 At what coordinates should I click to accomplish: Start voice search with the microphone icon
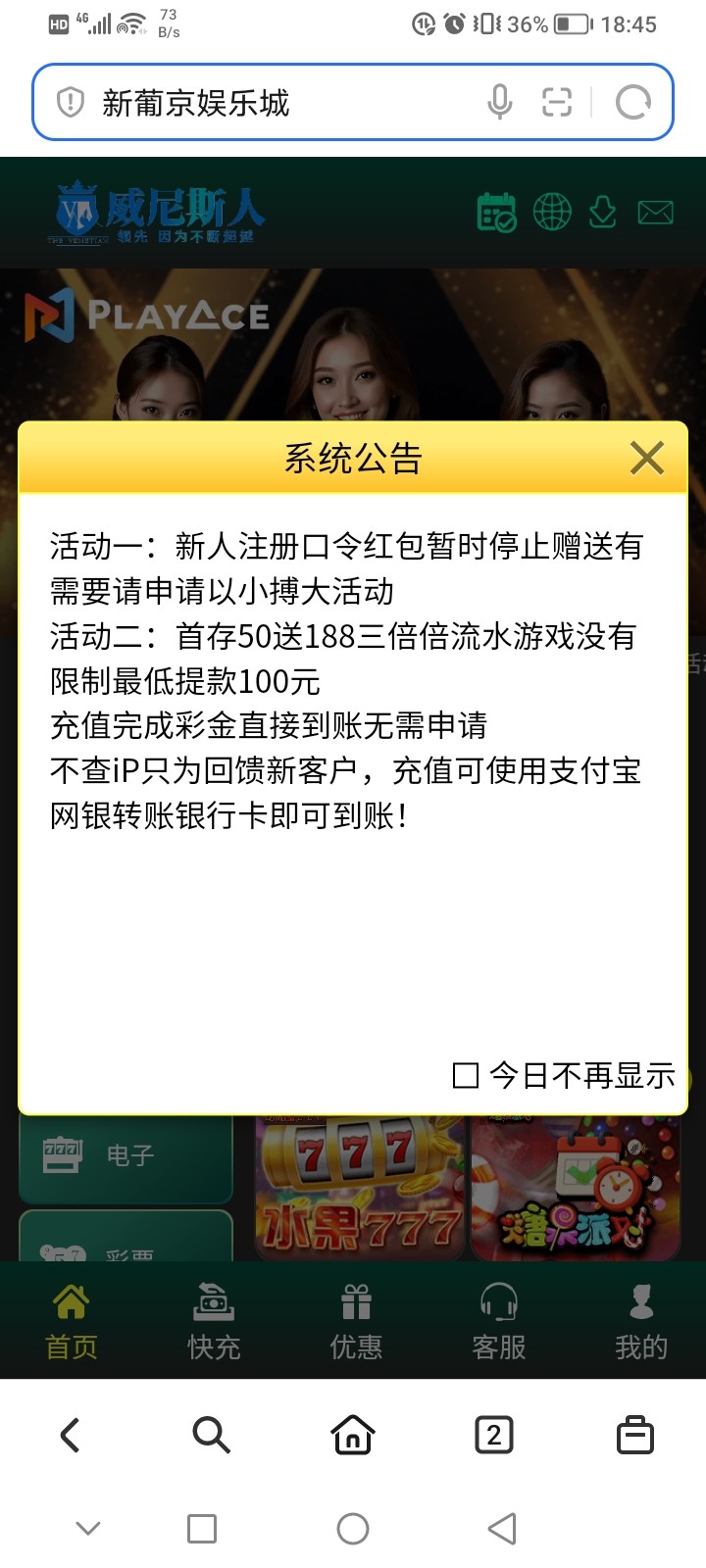coord(500,102)
